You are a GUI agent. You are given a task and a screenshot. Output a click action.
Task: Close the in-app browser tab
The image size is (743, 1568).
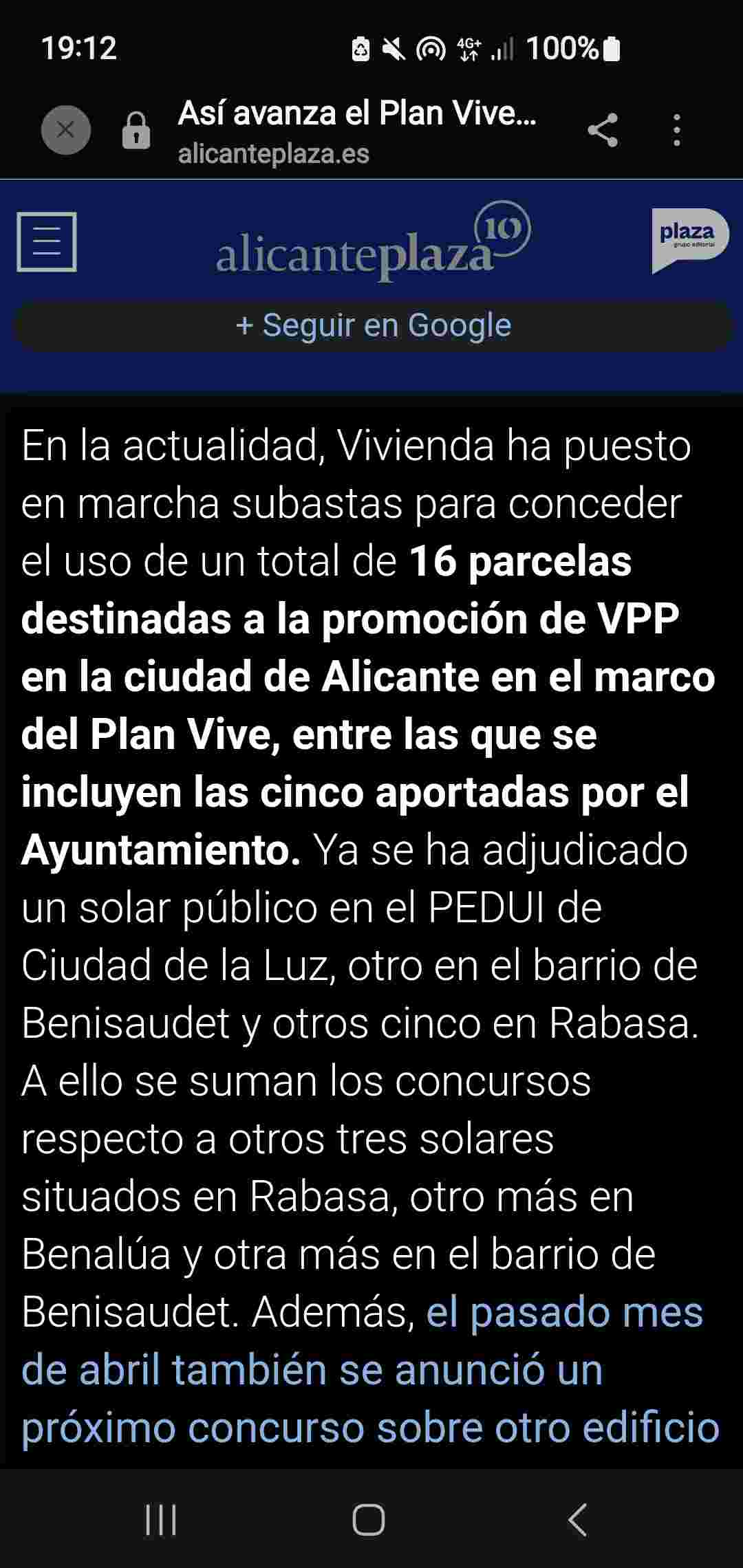click(x=66, y=130)
